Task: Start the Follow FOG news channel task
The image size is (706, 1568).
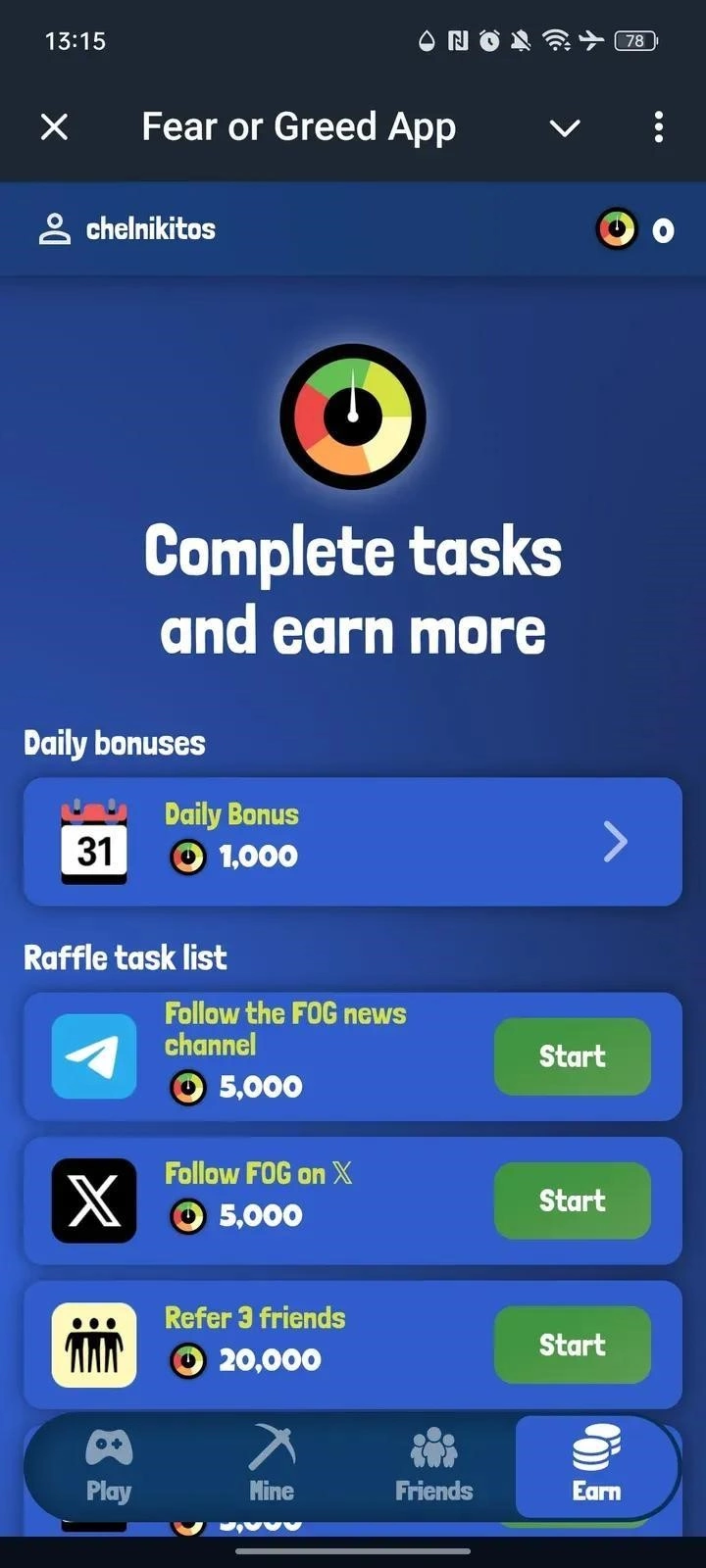Action: pyautogui.click(x=572, y=1056)
